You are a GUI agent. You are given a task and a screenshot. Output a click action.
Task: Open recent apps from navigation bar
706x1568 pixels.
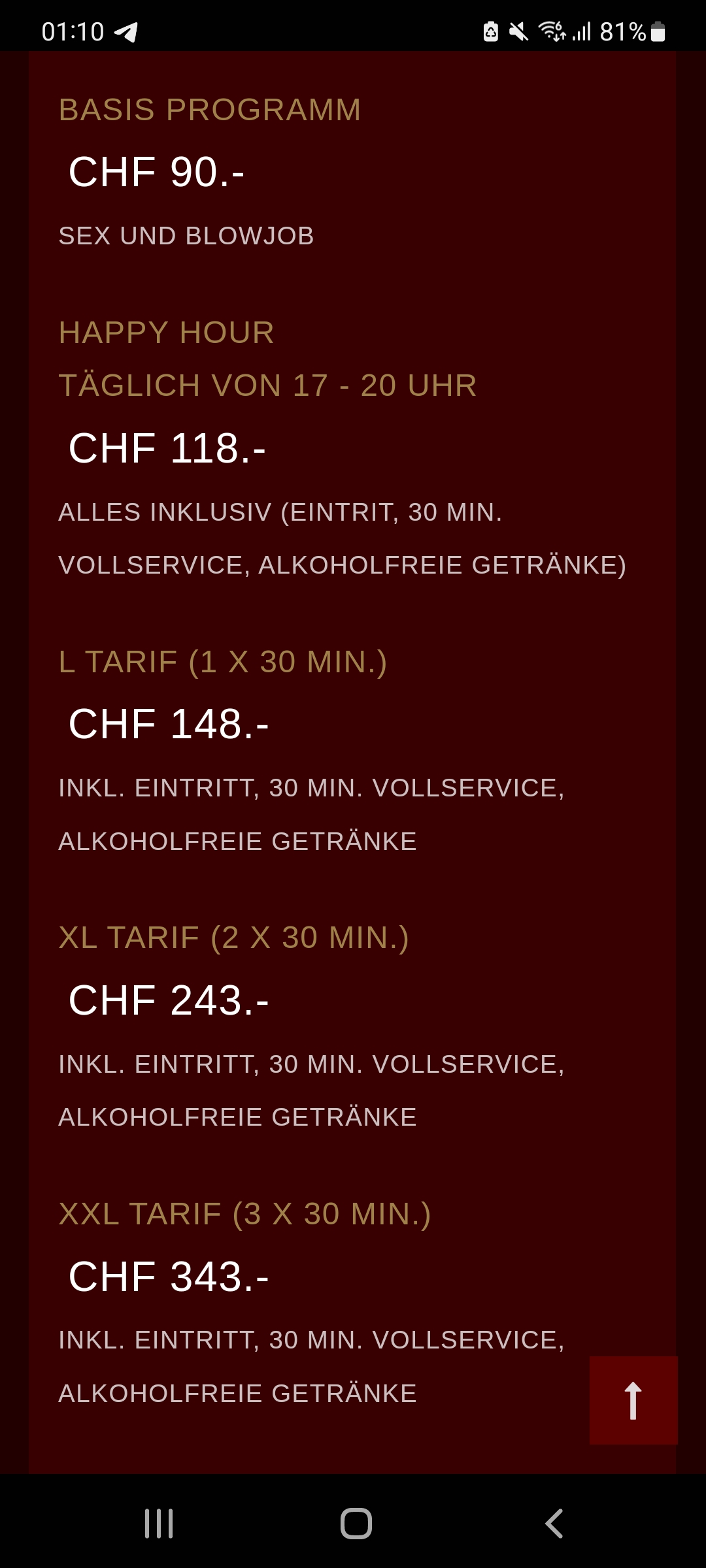tap(159, 1524)
